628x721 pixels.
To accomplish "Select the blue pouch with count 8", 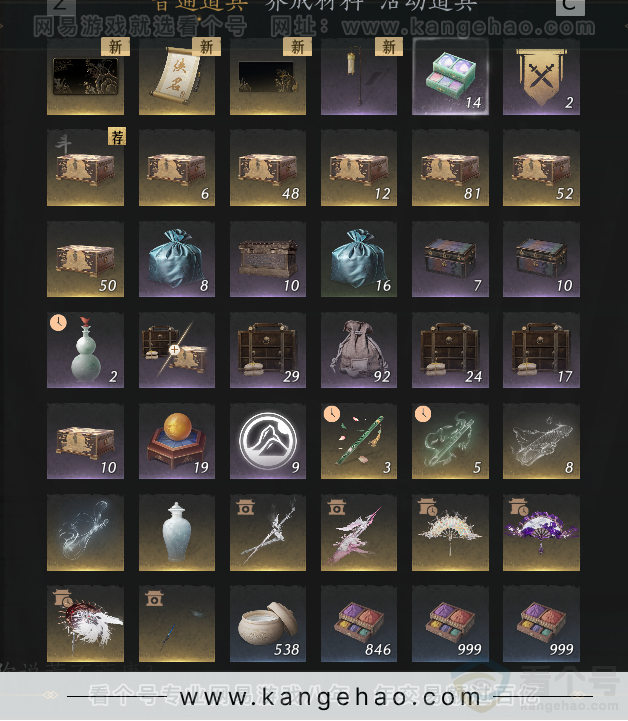I will 176,259.
